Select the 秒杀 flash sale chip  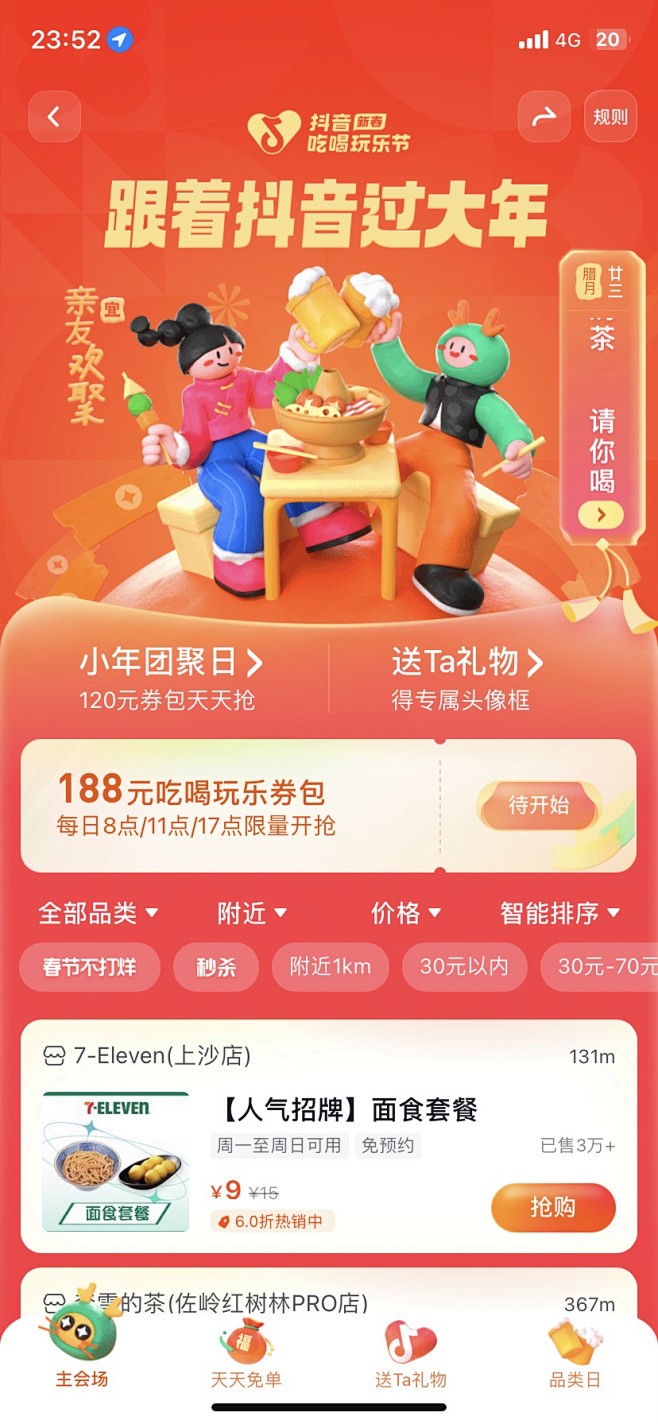[x=216, y=967]
